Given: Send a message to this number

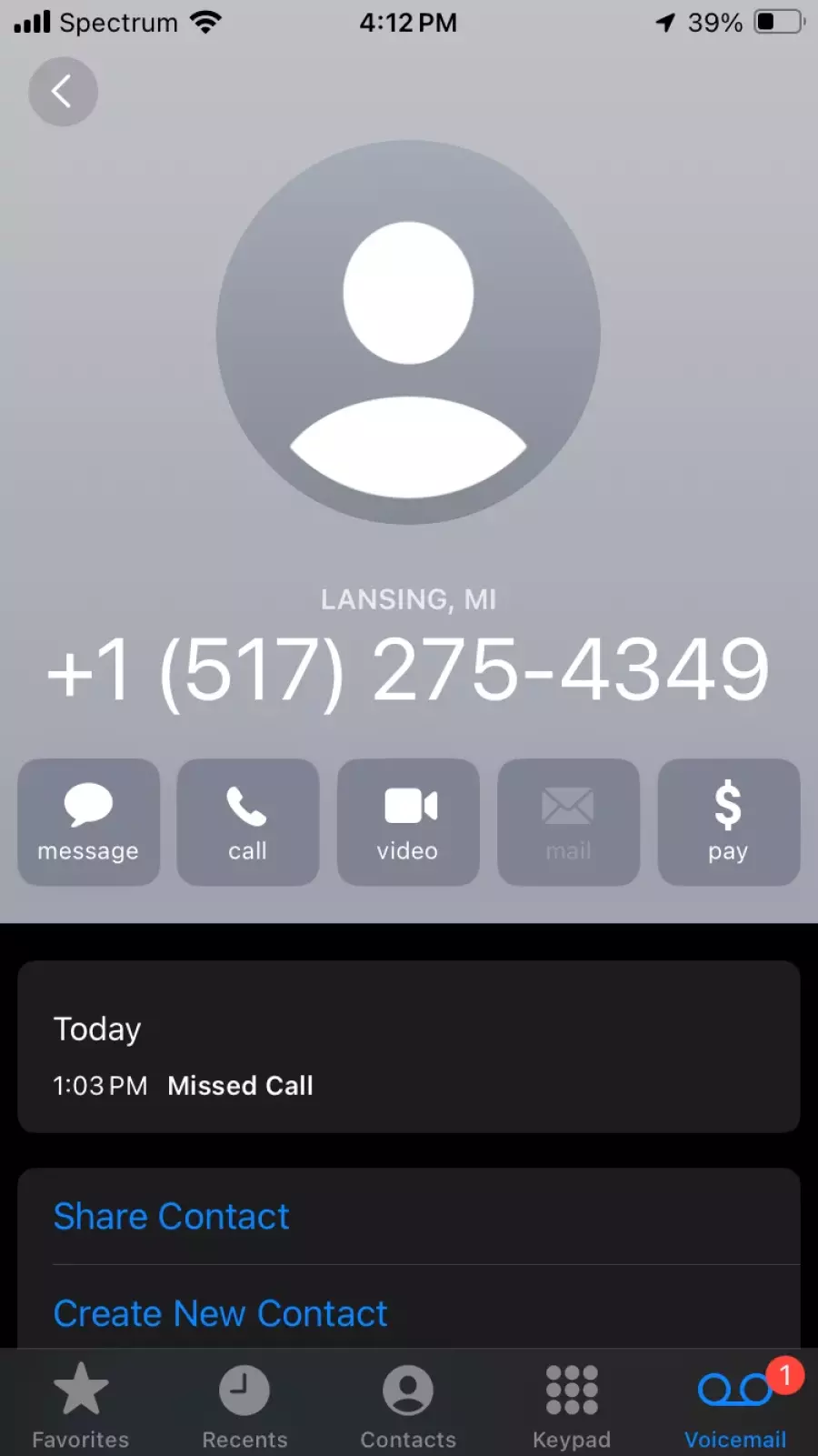Looking at the screenshot, I should tap(88, 822).
